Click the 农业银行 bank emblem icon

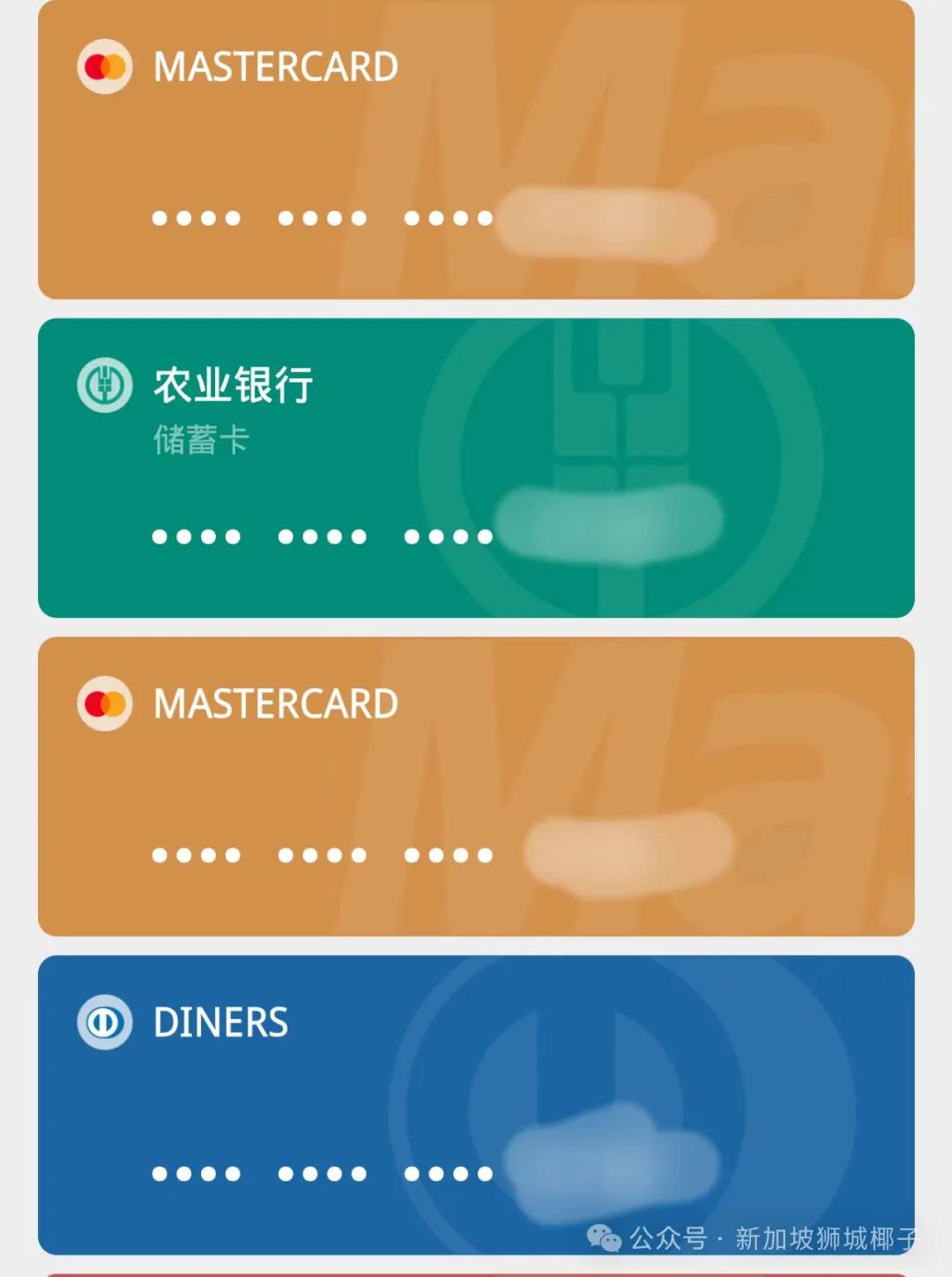click(x=104, y=382)
